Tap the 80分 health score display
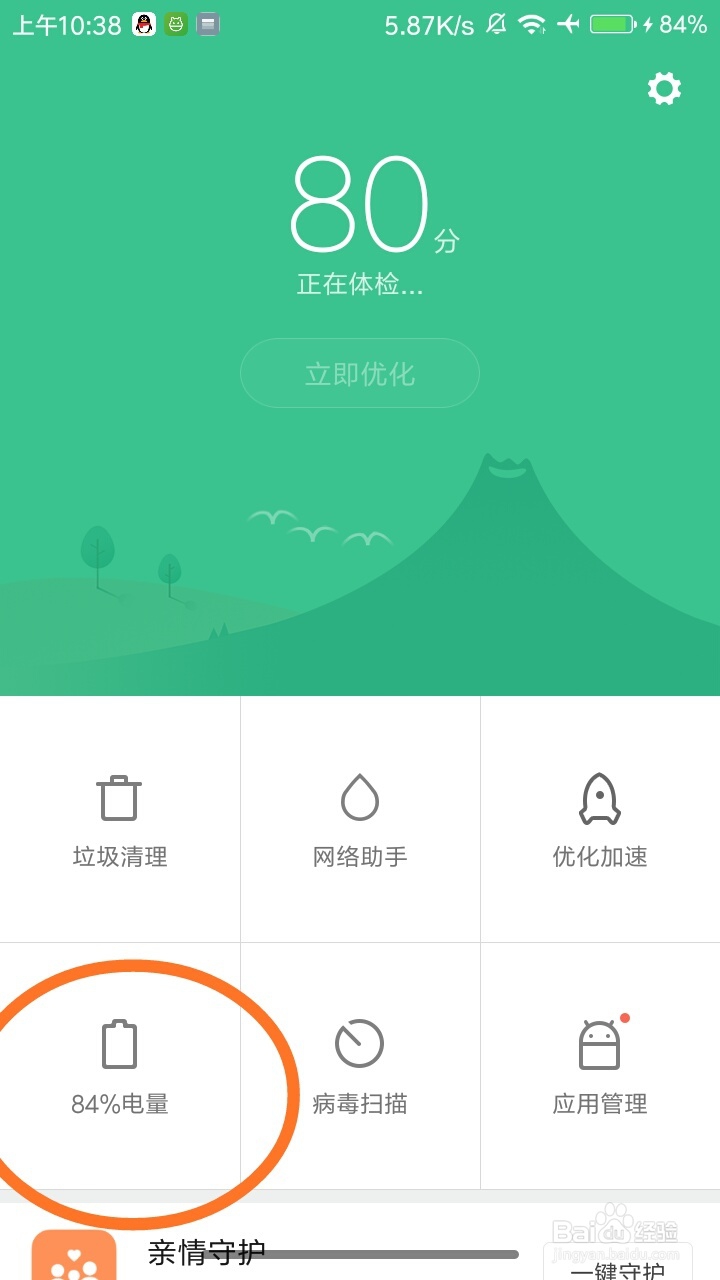This screenshot has width=720, height=1280. (360, 207)
